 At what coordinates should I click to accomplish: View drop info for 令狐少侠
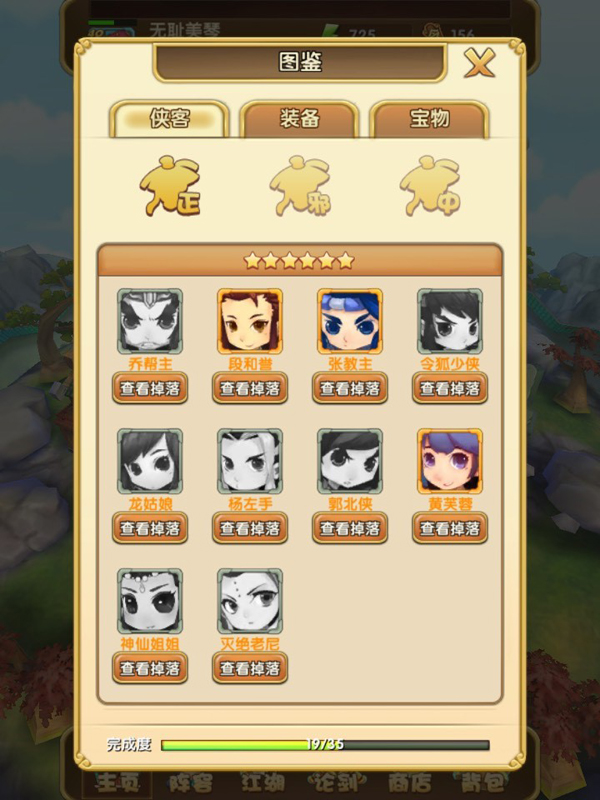tap(450, 388)
